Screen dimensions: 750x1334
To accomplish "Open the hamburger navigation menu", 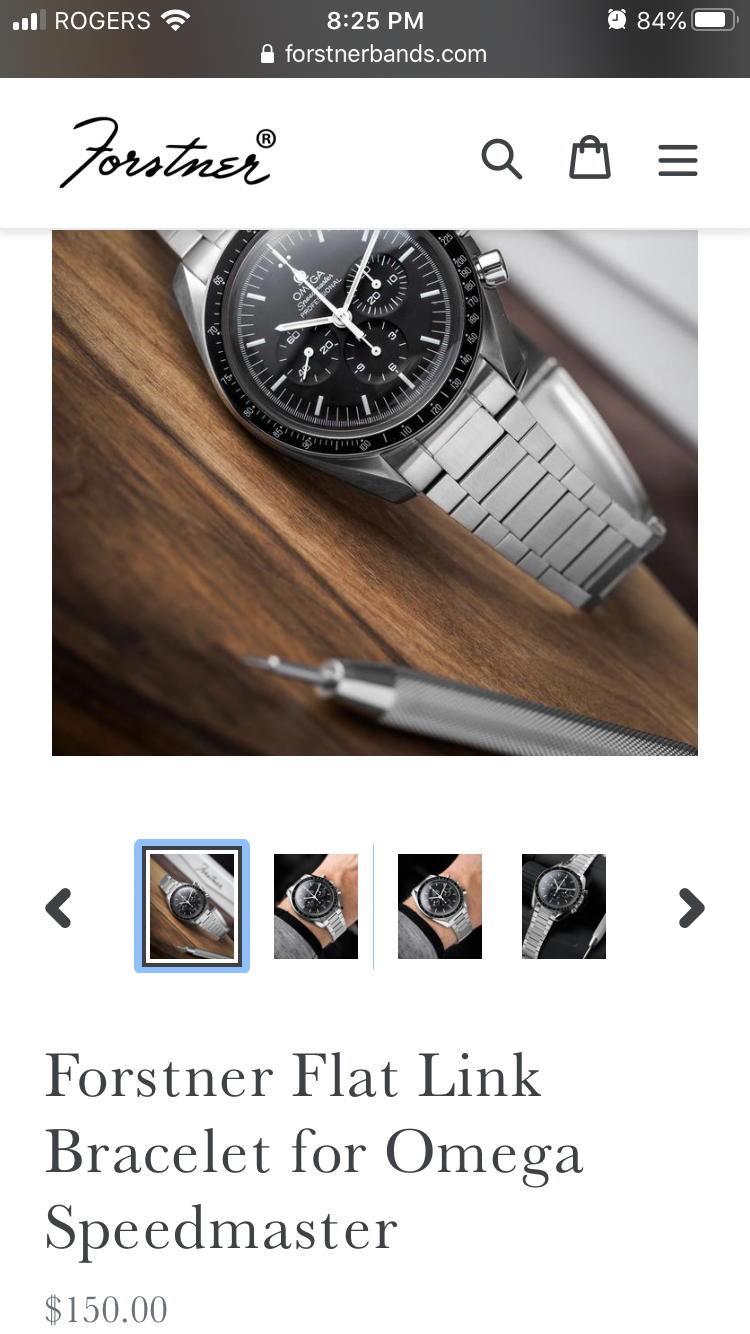I will (677, 160).
